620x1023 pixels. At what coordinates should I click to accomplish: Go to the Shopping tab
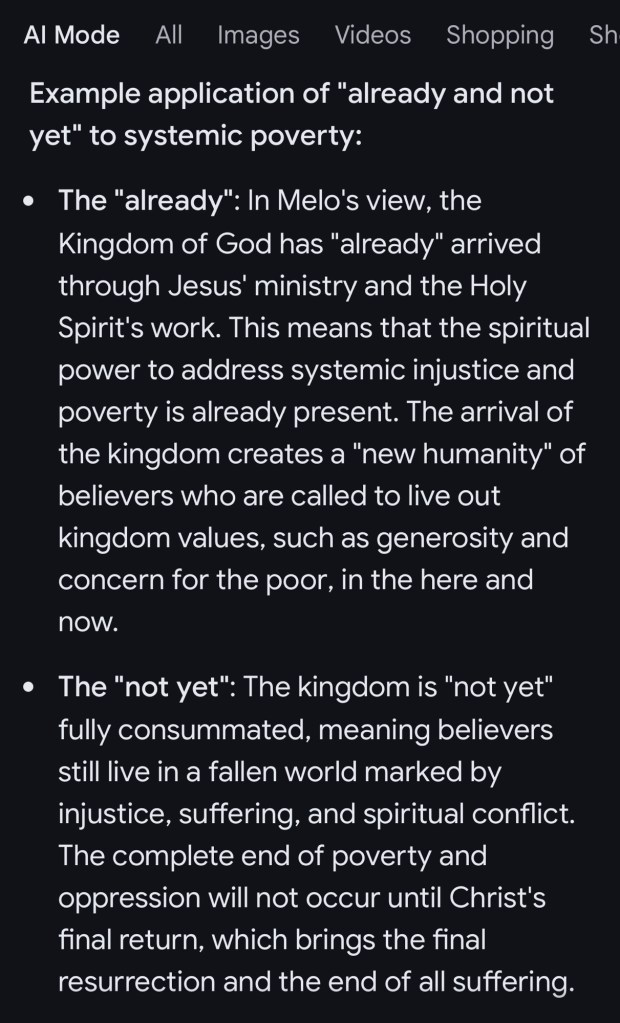[500, 35]
